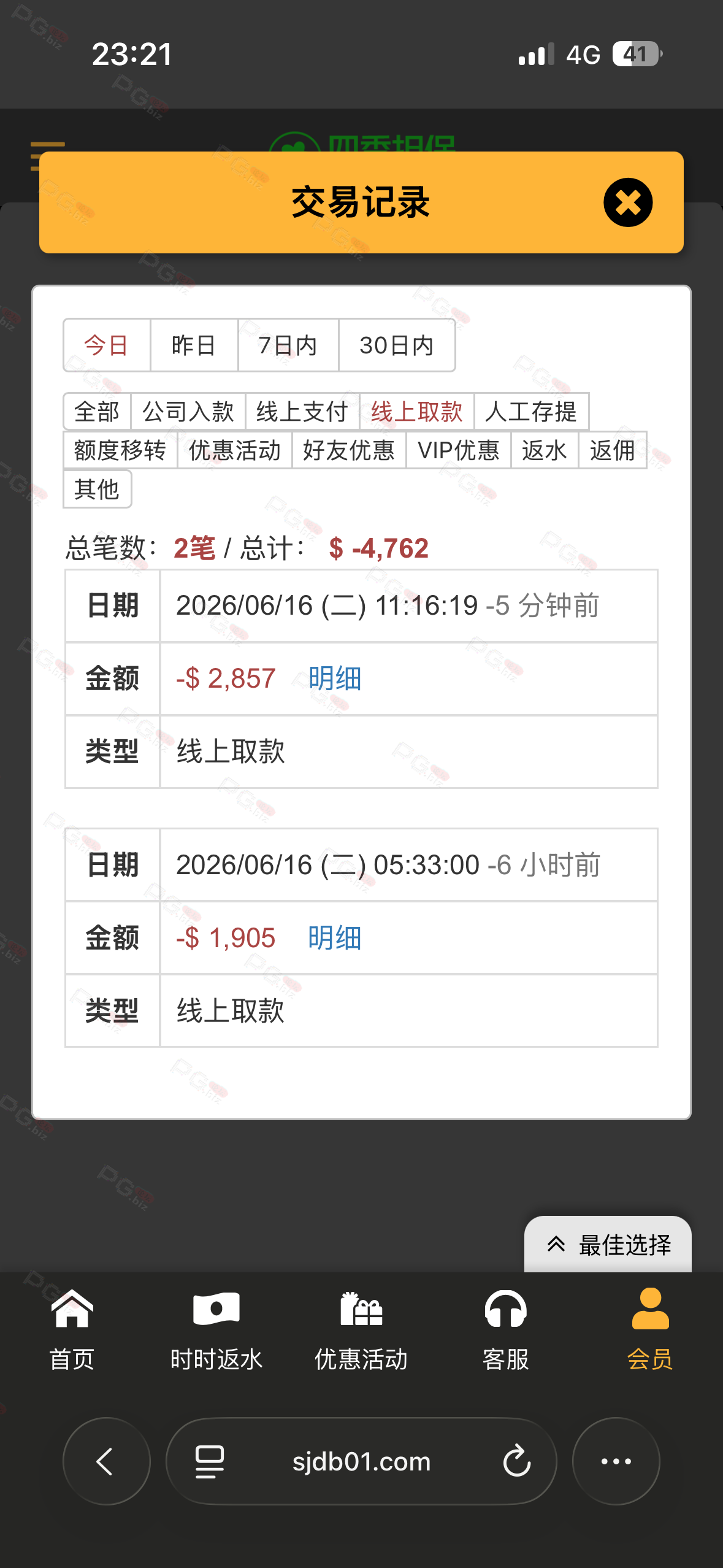Open 明细 for the -$1,905 withdrawal
This screenshot has width=723, height=1568.
pos(335,938)
